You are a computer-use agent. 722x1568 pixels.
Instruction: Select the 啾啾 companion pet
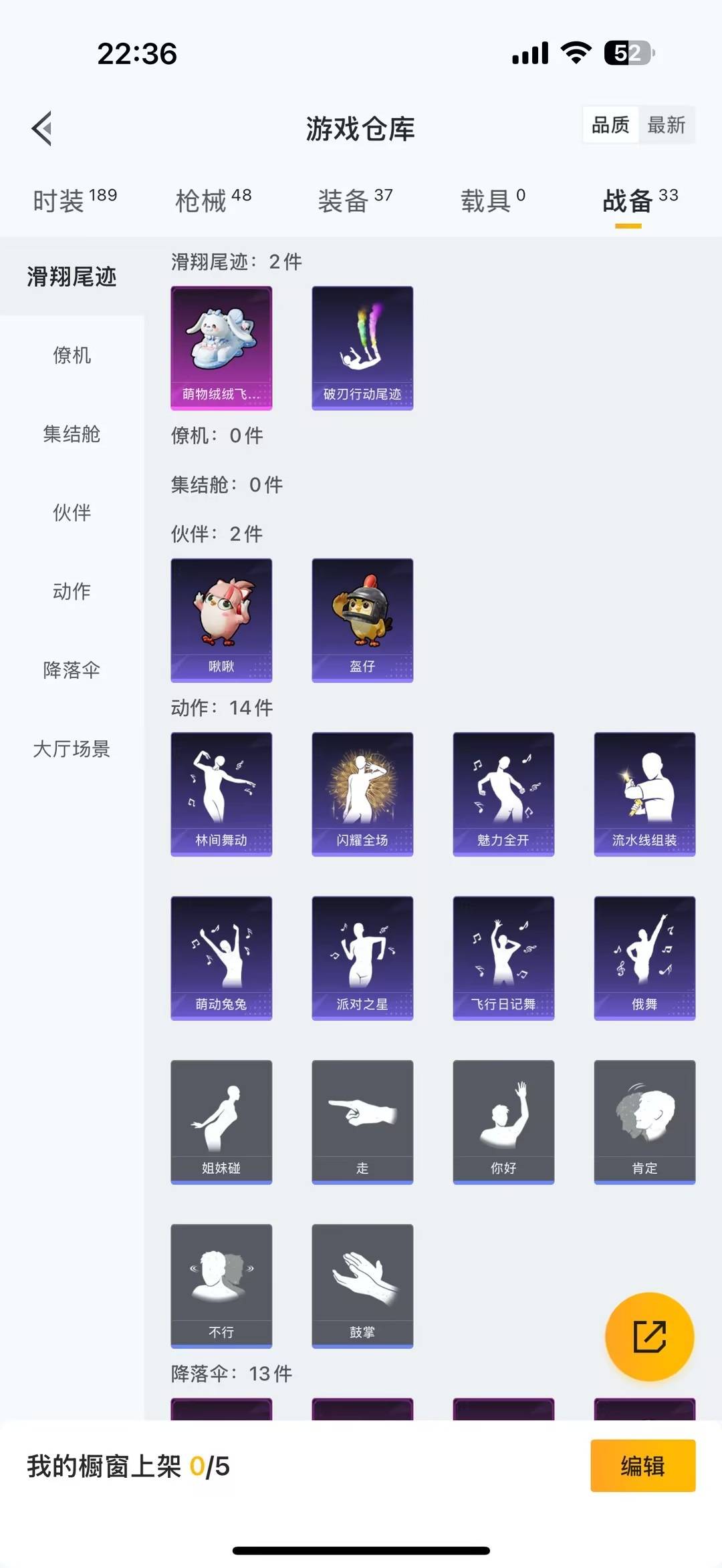click(221, 620)
